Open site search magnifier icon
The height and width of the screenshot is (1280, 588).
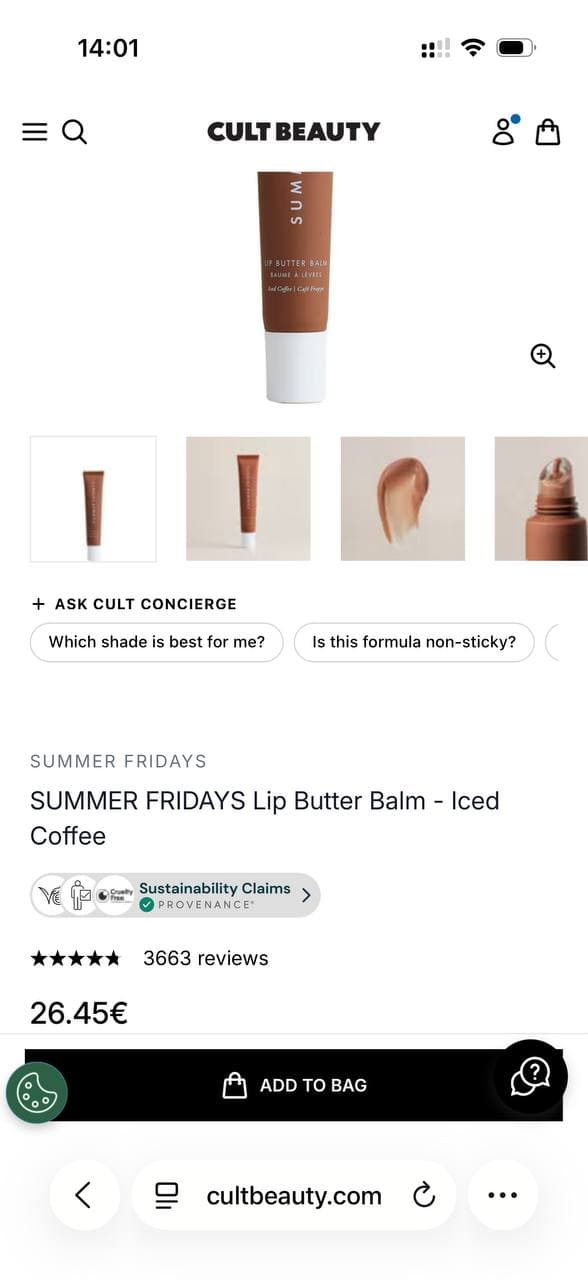[x=75, y=132]
